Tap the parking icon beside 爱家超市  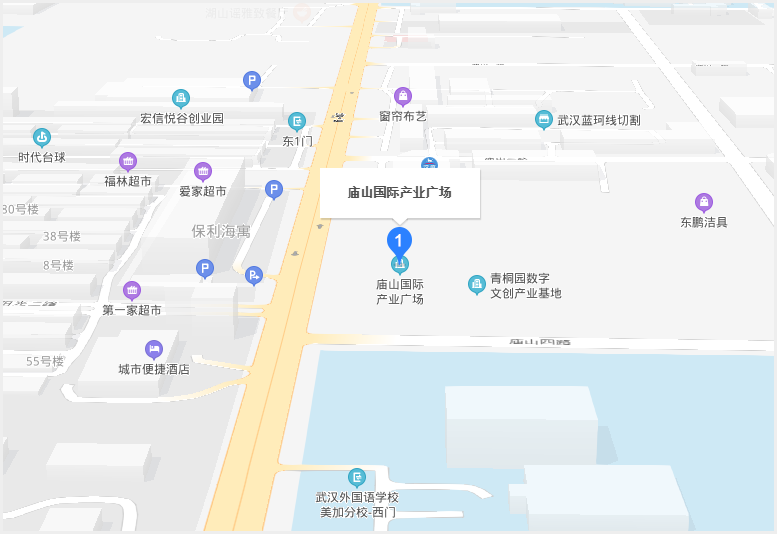(x=273, y=189)
